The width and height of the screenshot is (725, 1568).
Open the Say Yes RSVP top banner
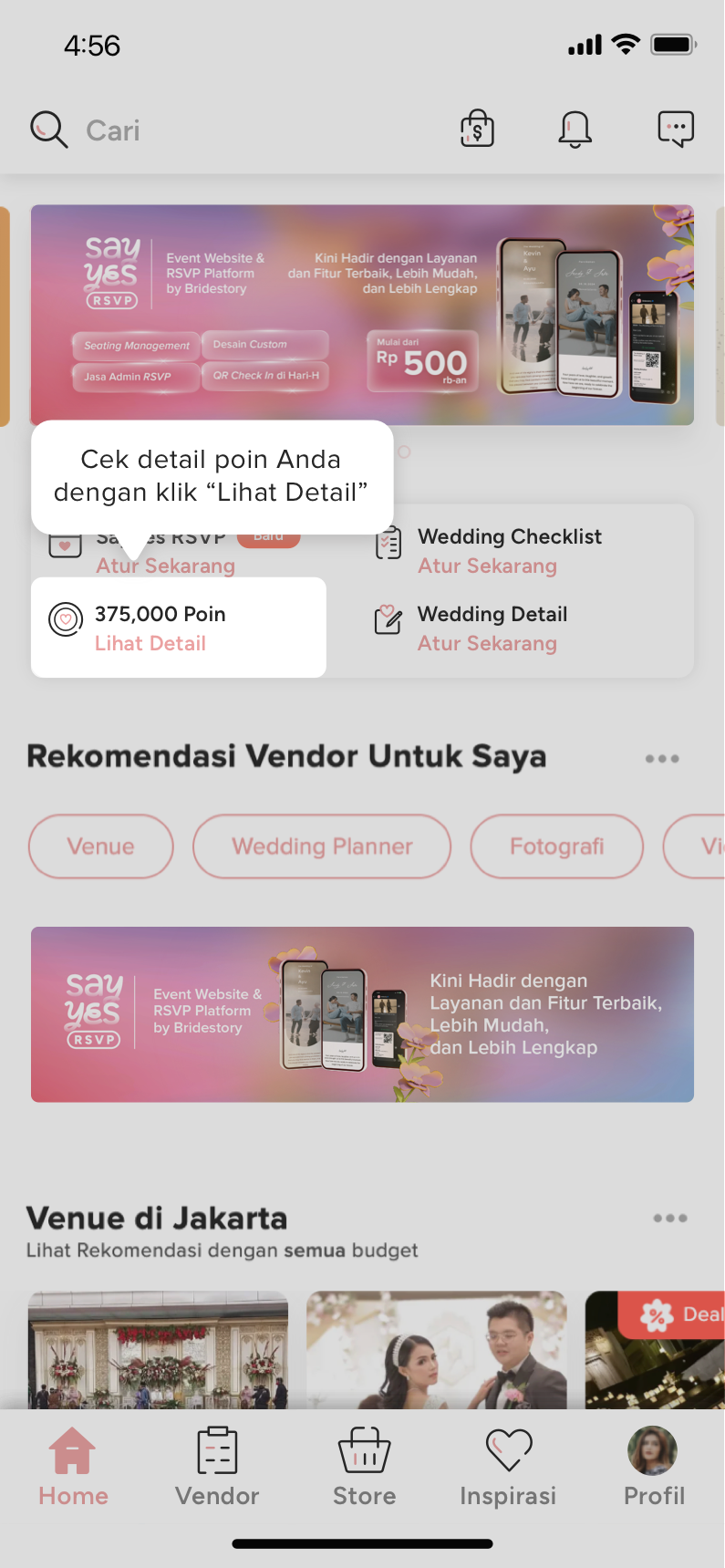[362, 315]
